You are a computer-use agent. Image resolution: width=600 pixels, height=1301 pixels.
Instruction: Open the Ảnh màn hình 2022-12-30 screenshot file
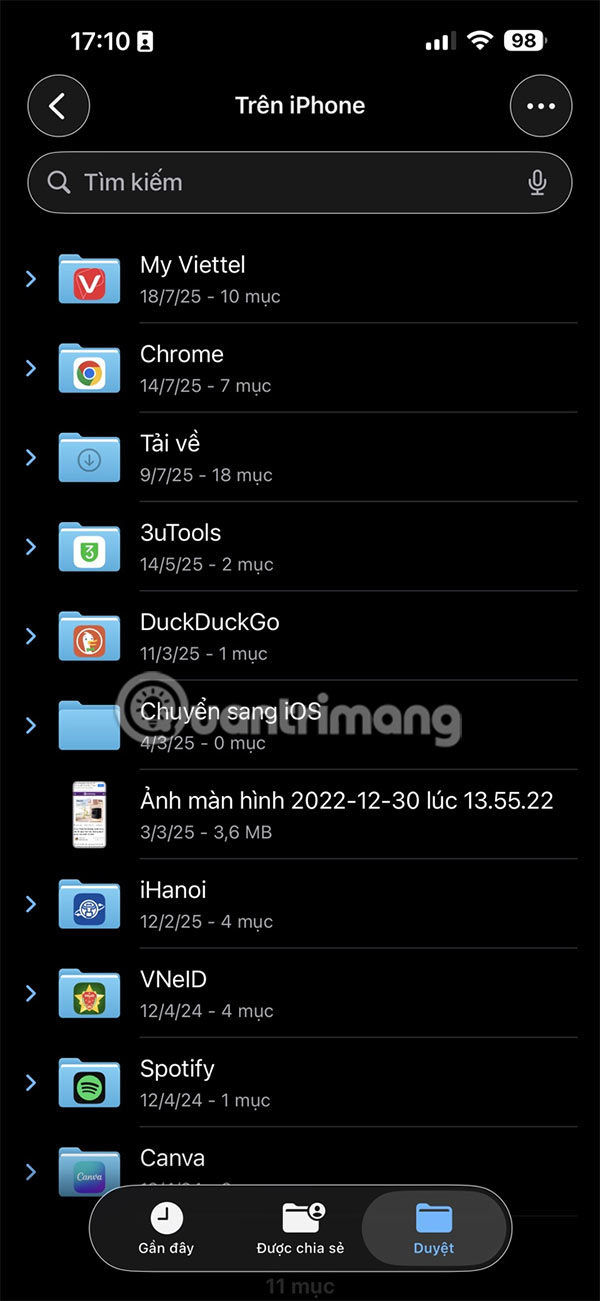click(346, 814)
